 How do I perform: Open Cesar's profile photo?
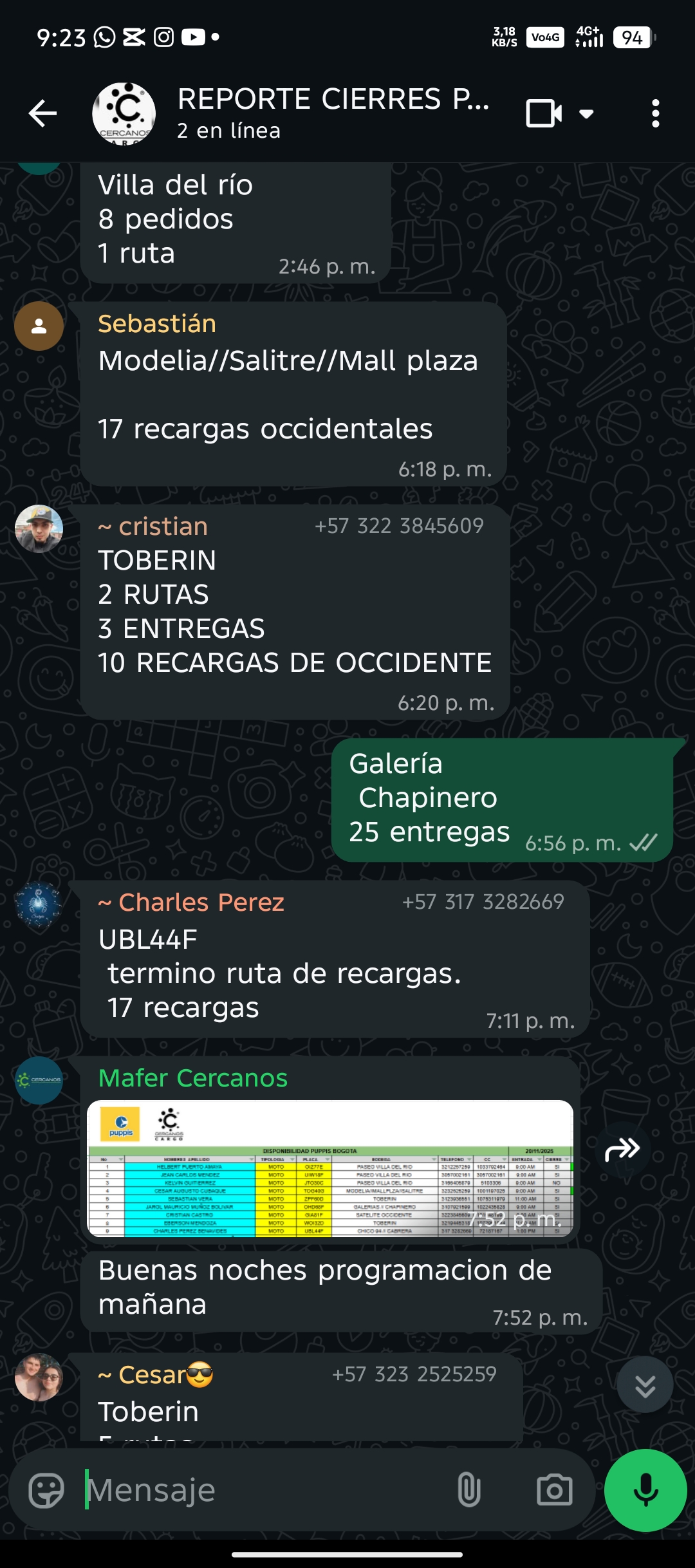pyautogui.click(x=39, y=1377)
